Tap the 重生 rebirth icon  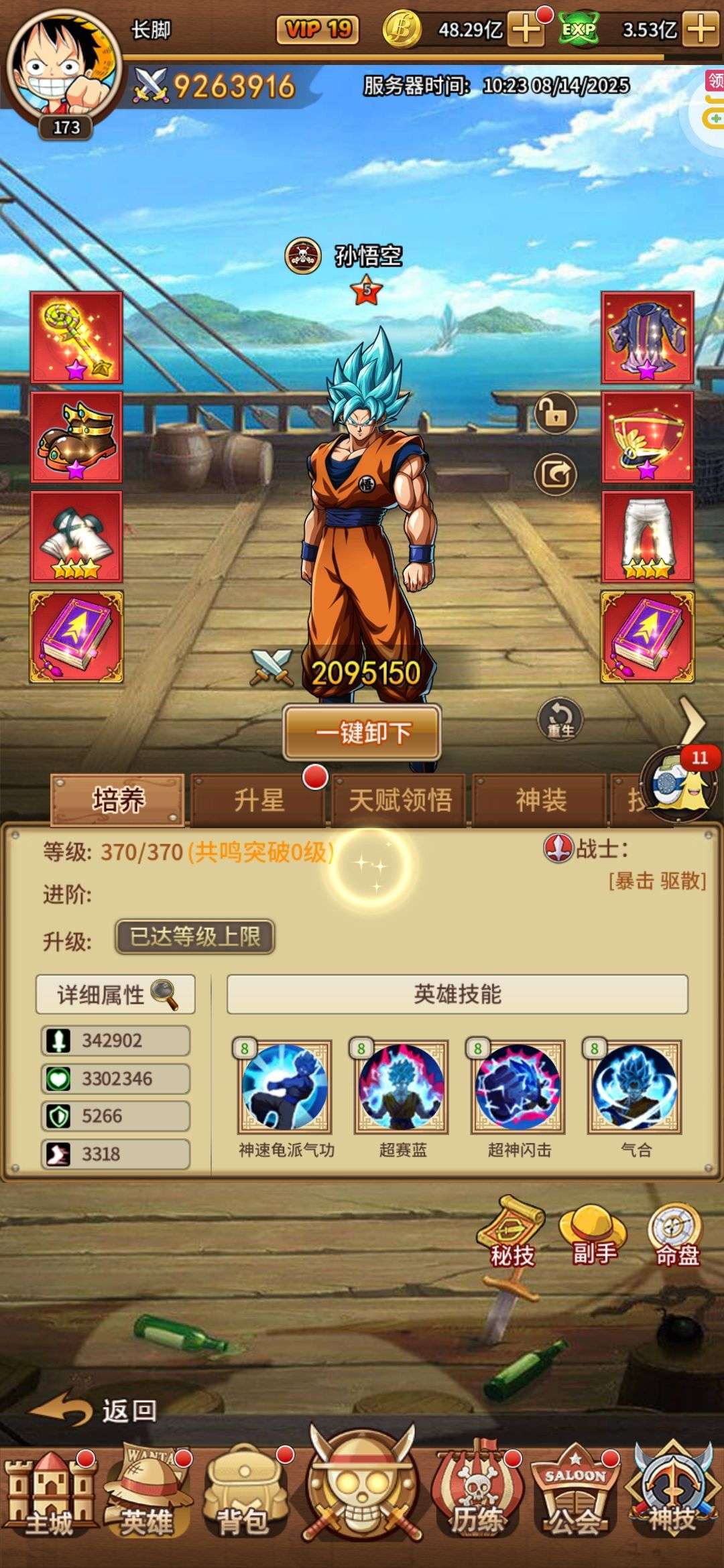(560, 719)
